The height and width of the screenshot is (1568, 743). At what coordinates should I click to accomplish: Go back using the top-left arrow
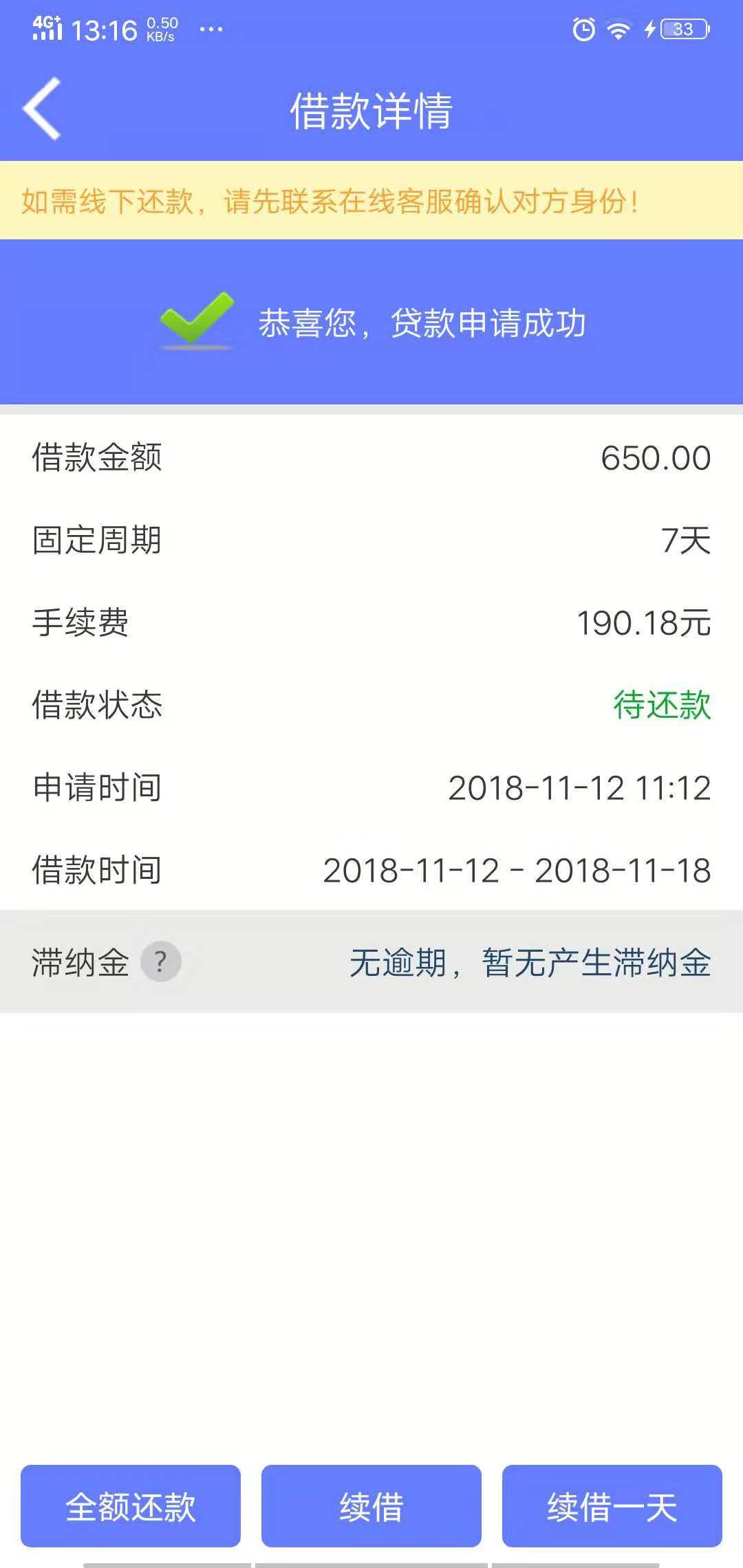(x=42, y=109)
